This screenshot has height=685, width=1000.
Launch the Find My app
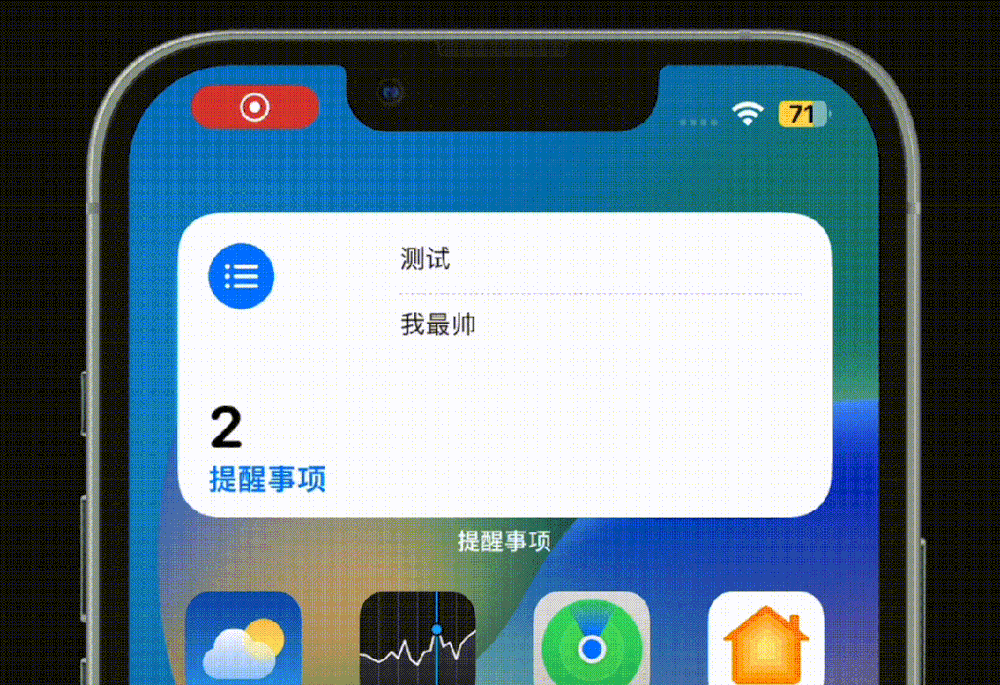click(591, 640)
